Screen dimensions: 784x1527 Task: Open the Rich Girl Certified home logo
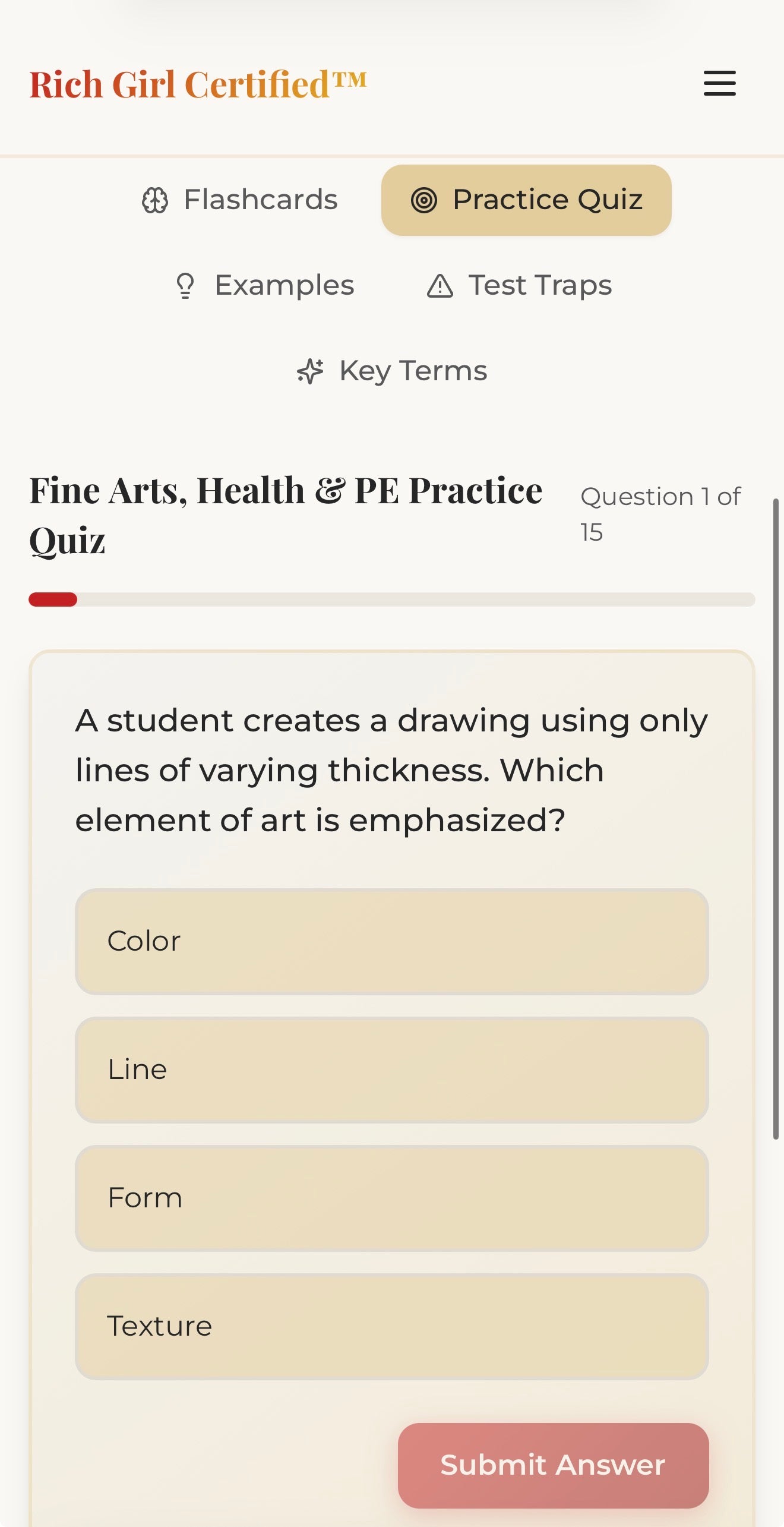click(x=198, y=84)
